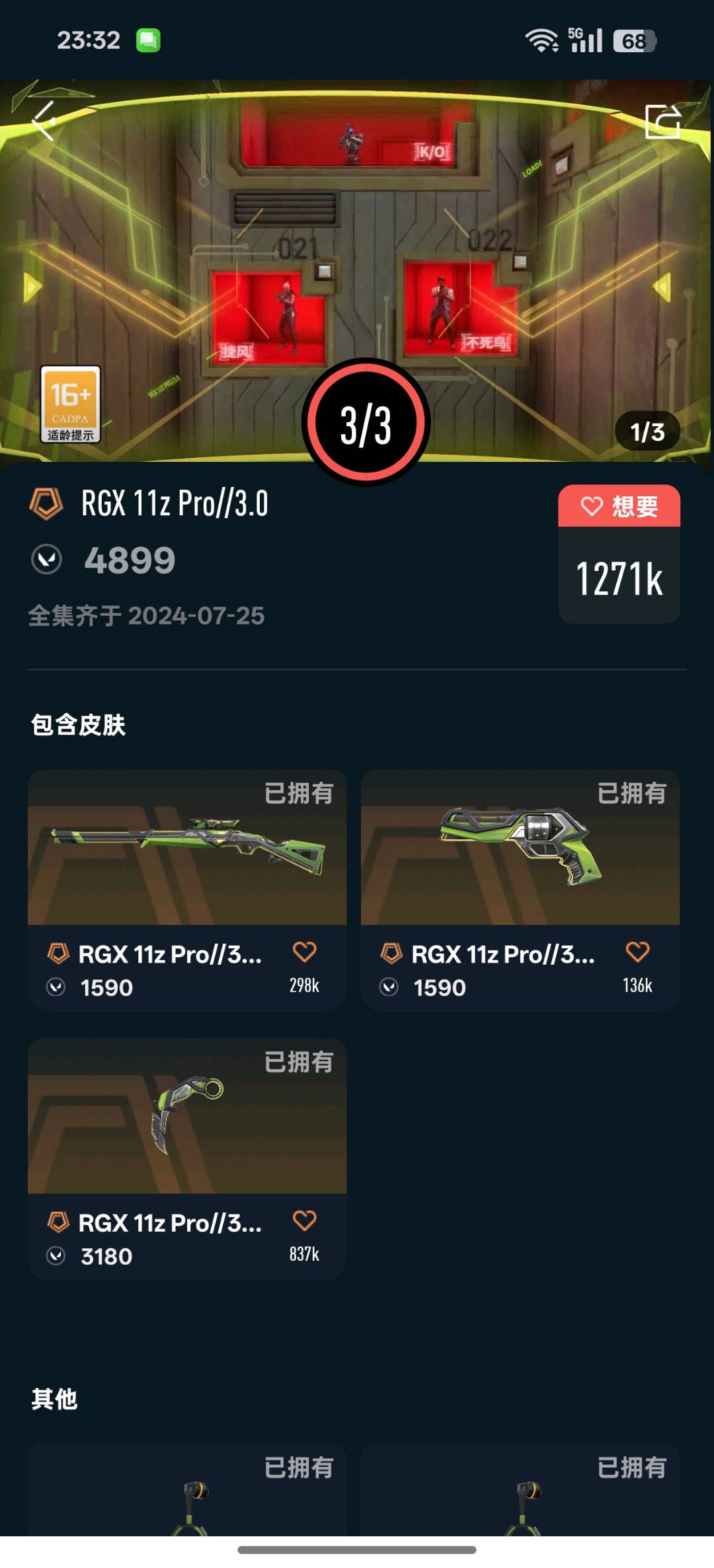Open the 1590 skin with 298k likes
Screen dimensions: 714x1568
click(x=187, y=889)
